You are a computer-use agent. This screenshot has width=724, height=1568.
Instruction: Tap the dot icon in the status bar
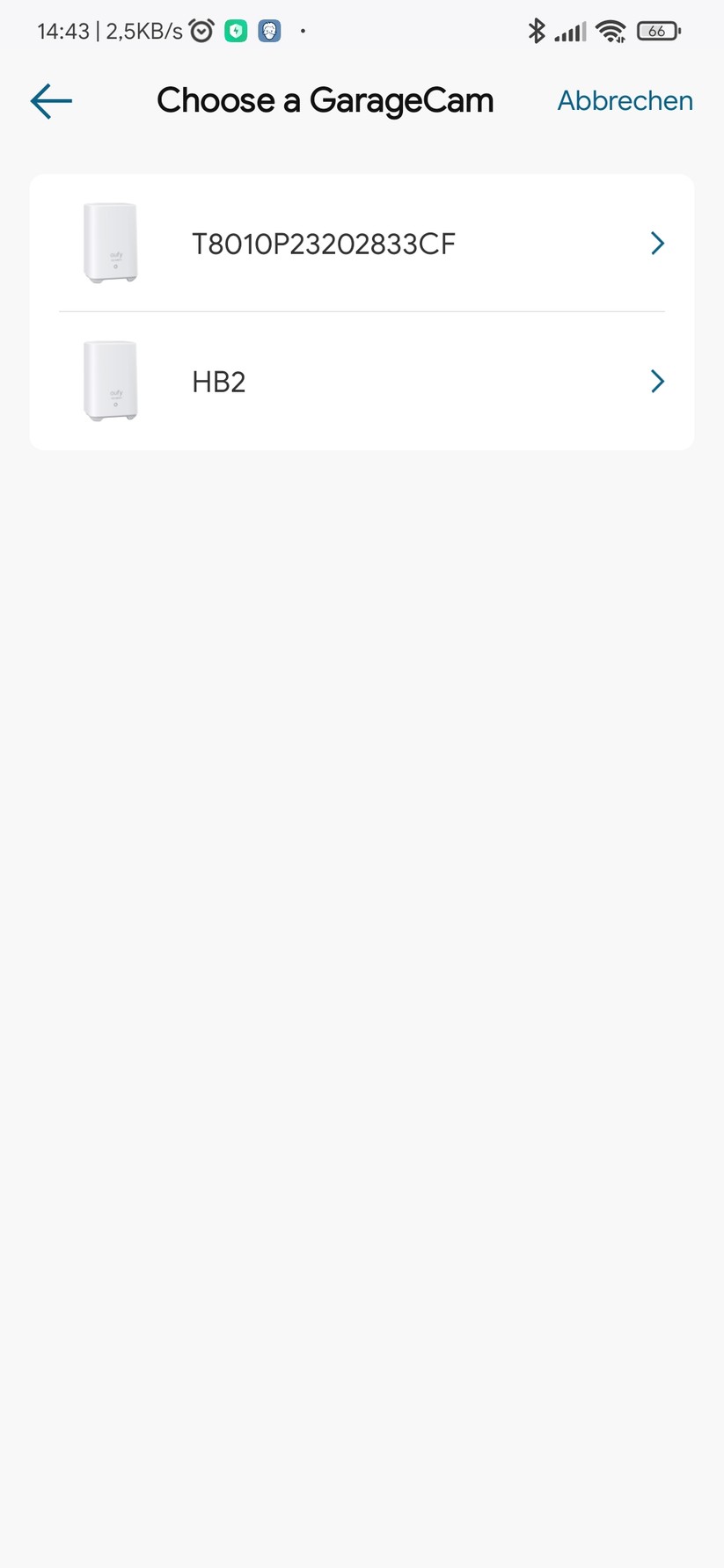(x=303, y=32)
